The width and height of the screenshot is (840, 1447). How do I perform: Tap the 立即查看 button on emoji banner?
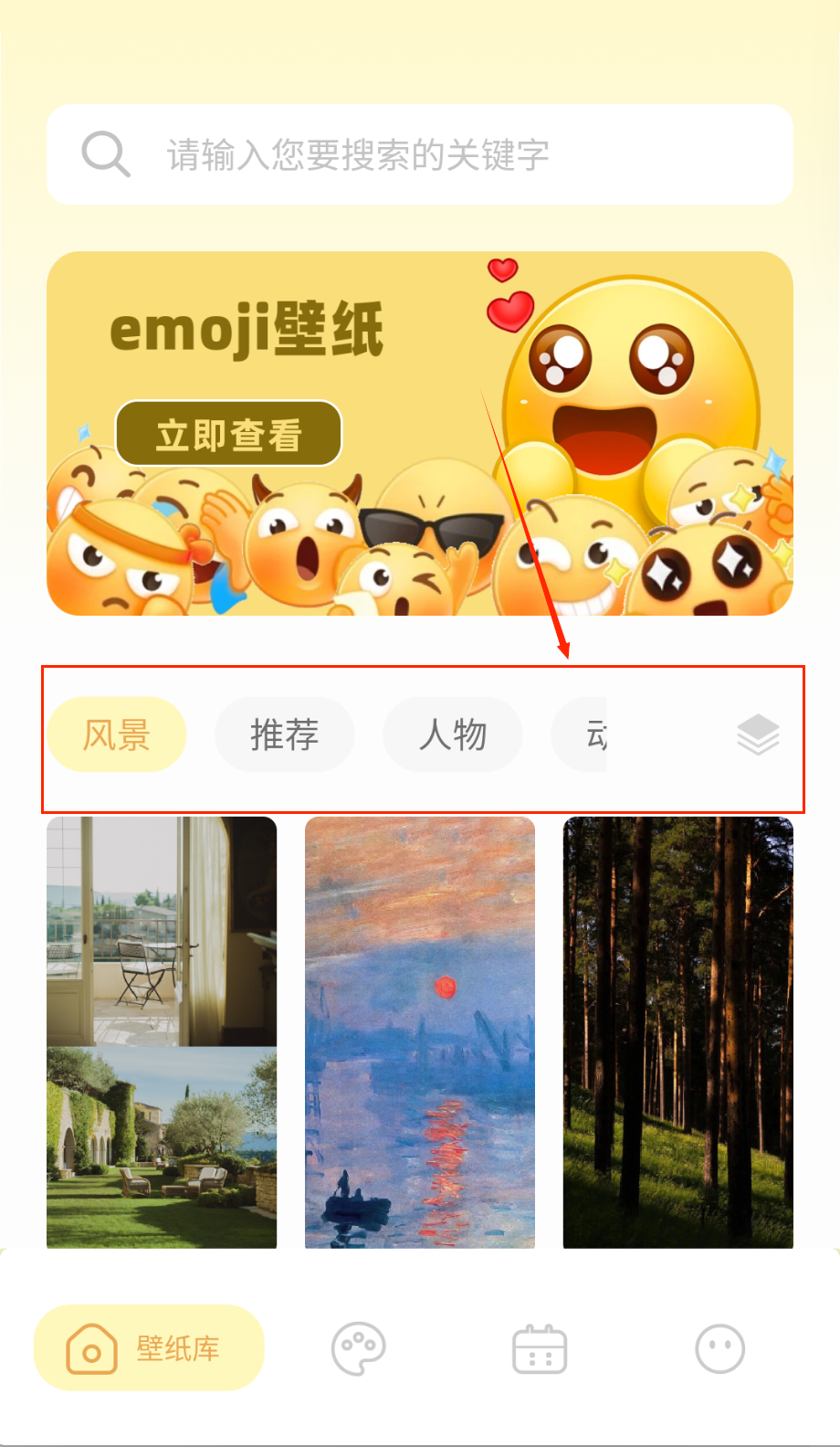(228, 434)
